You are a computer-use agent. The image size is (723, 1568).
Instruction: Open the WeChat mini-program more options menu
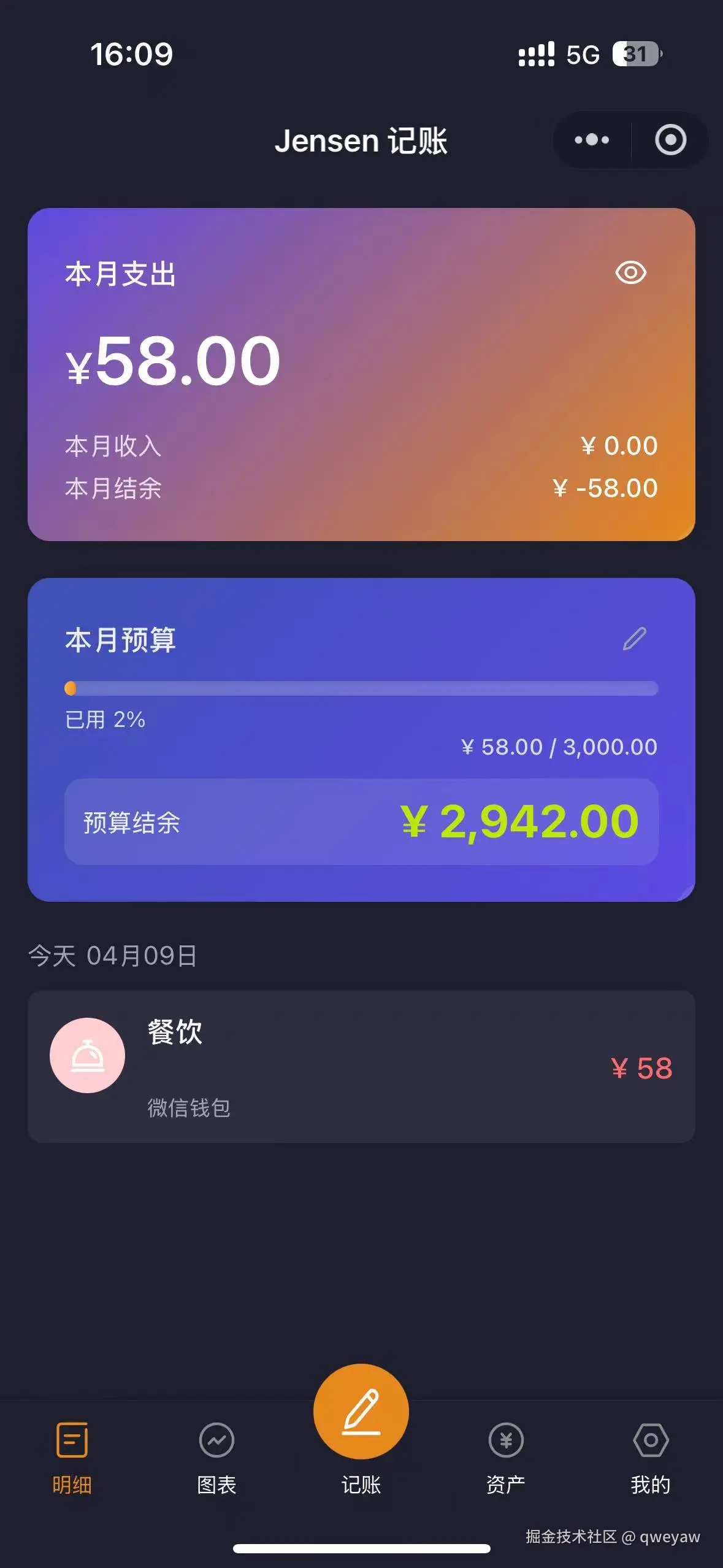click(x=591, y=140)
